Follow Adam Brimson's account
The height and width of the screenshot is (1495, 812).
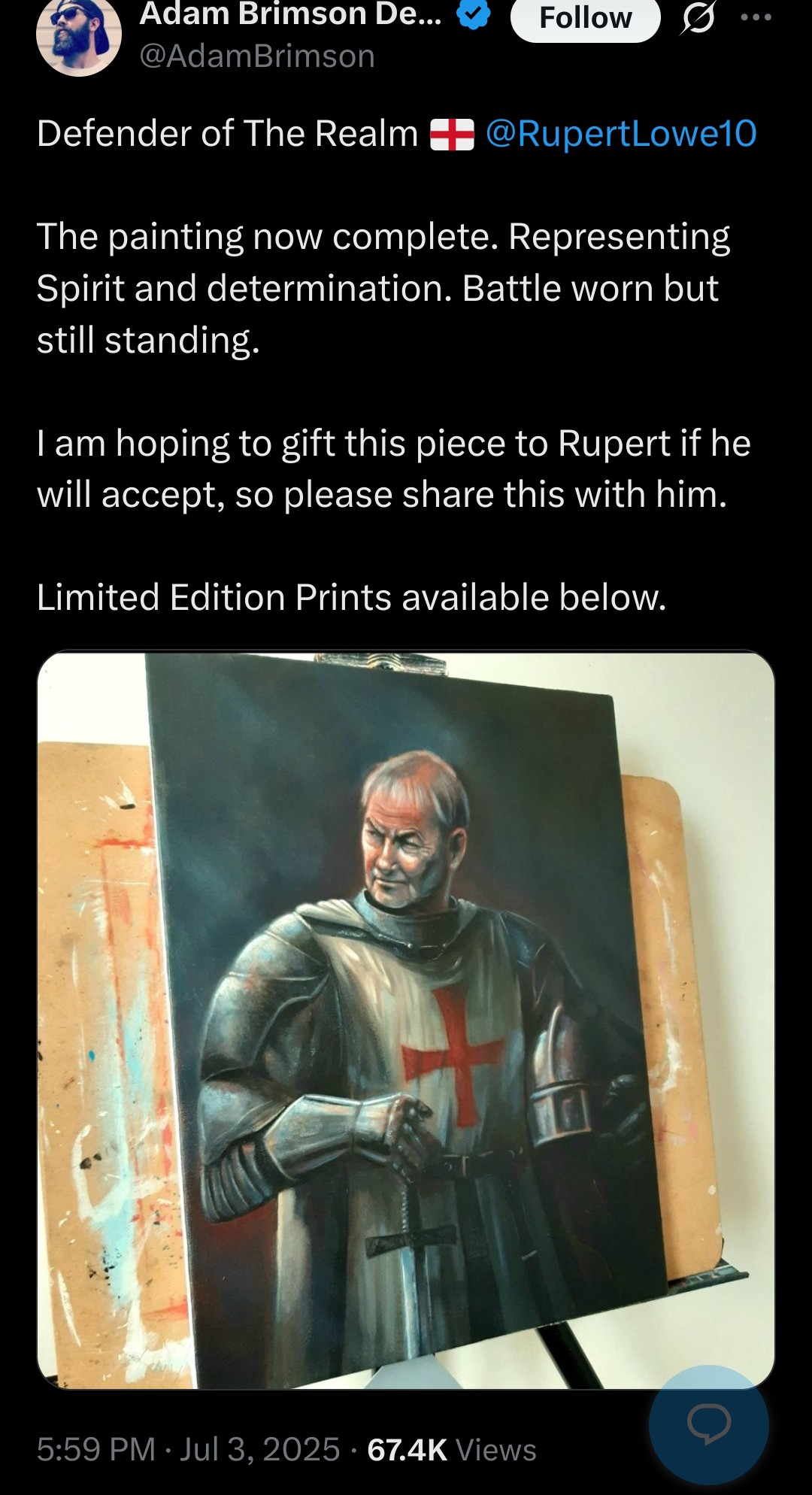[x=585, y=18]
